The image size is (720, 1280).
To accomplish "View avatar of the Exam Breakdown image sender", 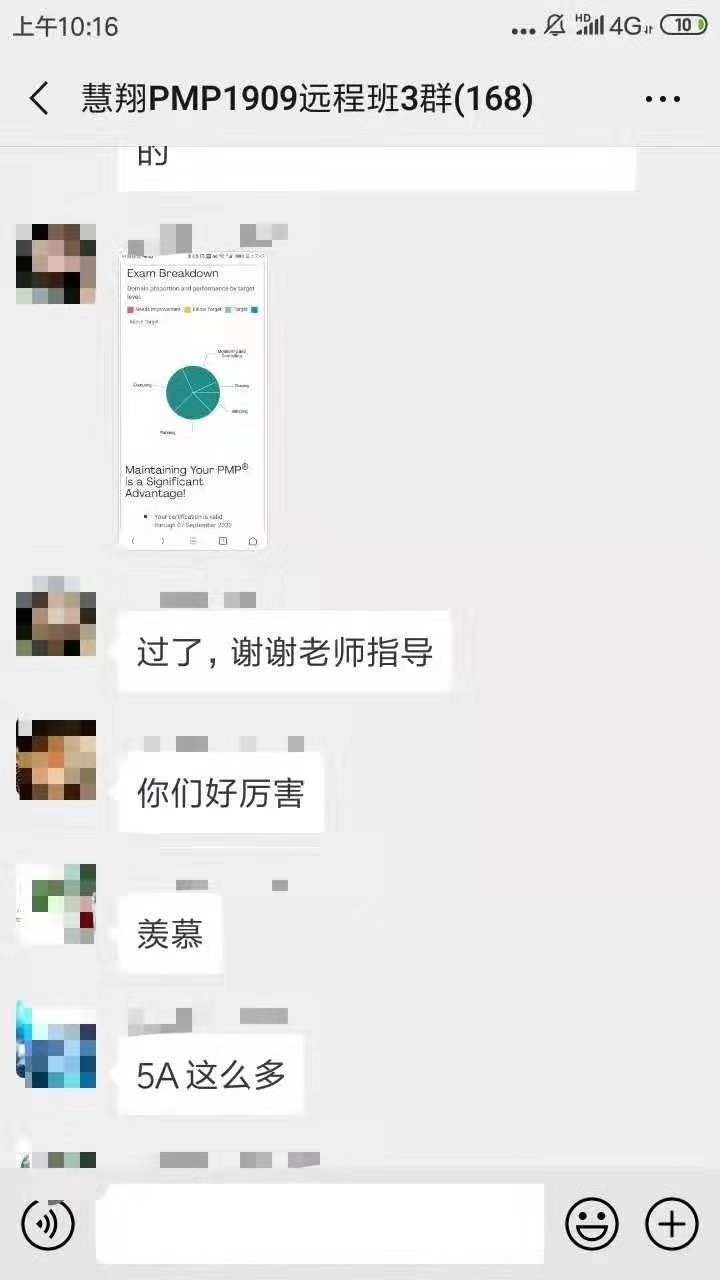I will click(x=56, y=264).
